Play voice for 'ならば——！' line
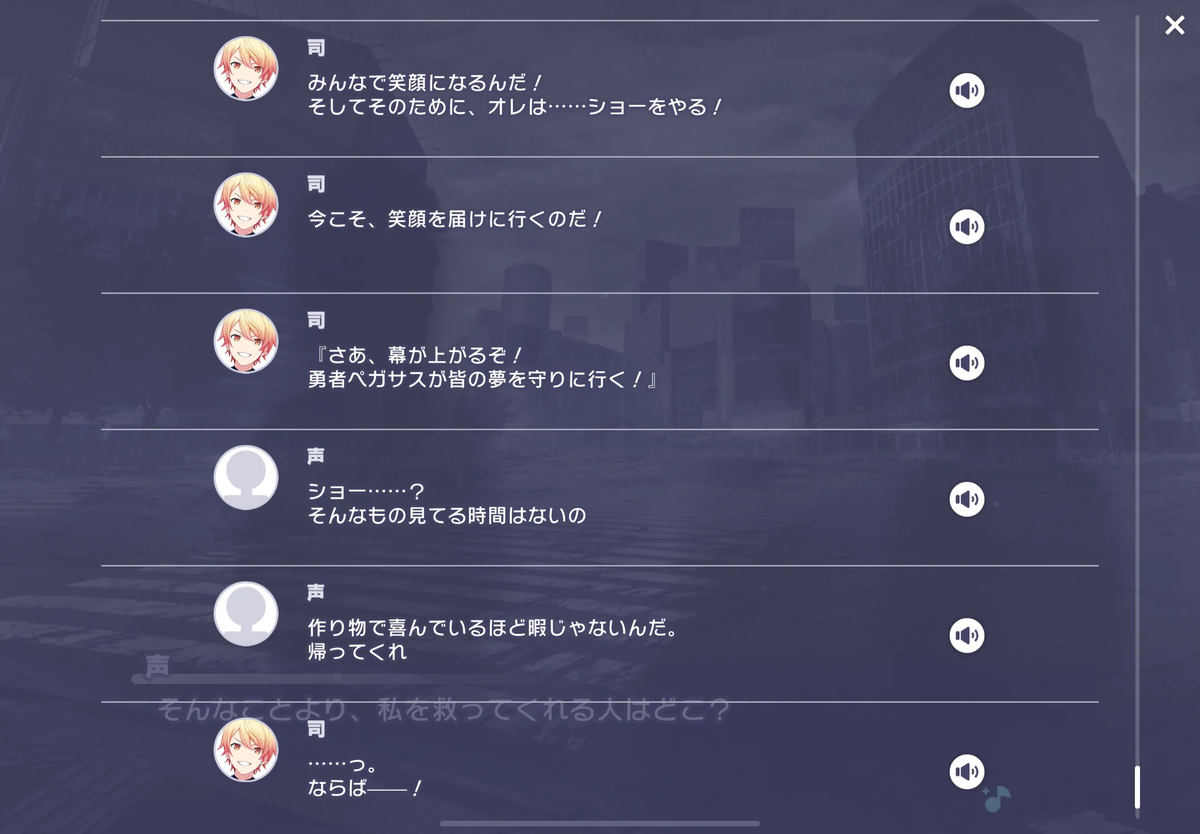 [966, 771]
